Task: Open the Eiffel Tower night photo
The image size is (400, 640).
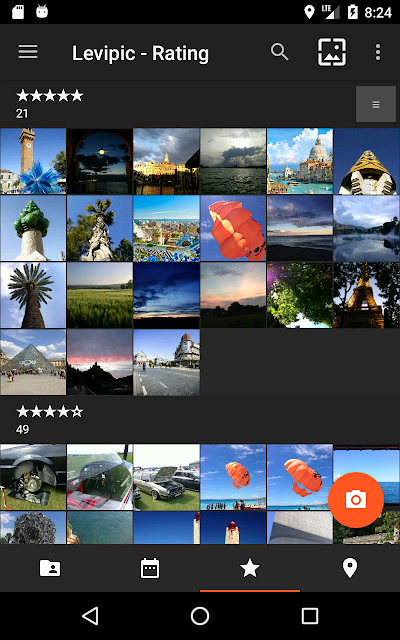Action: pos(367,295)
